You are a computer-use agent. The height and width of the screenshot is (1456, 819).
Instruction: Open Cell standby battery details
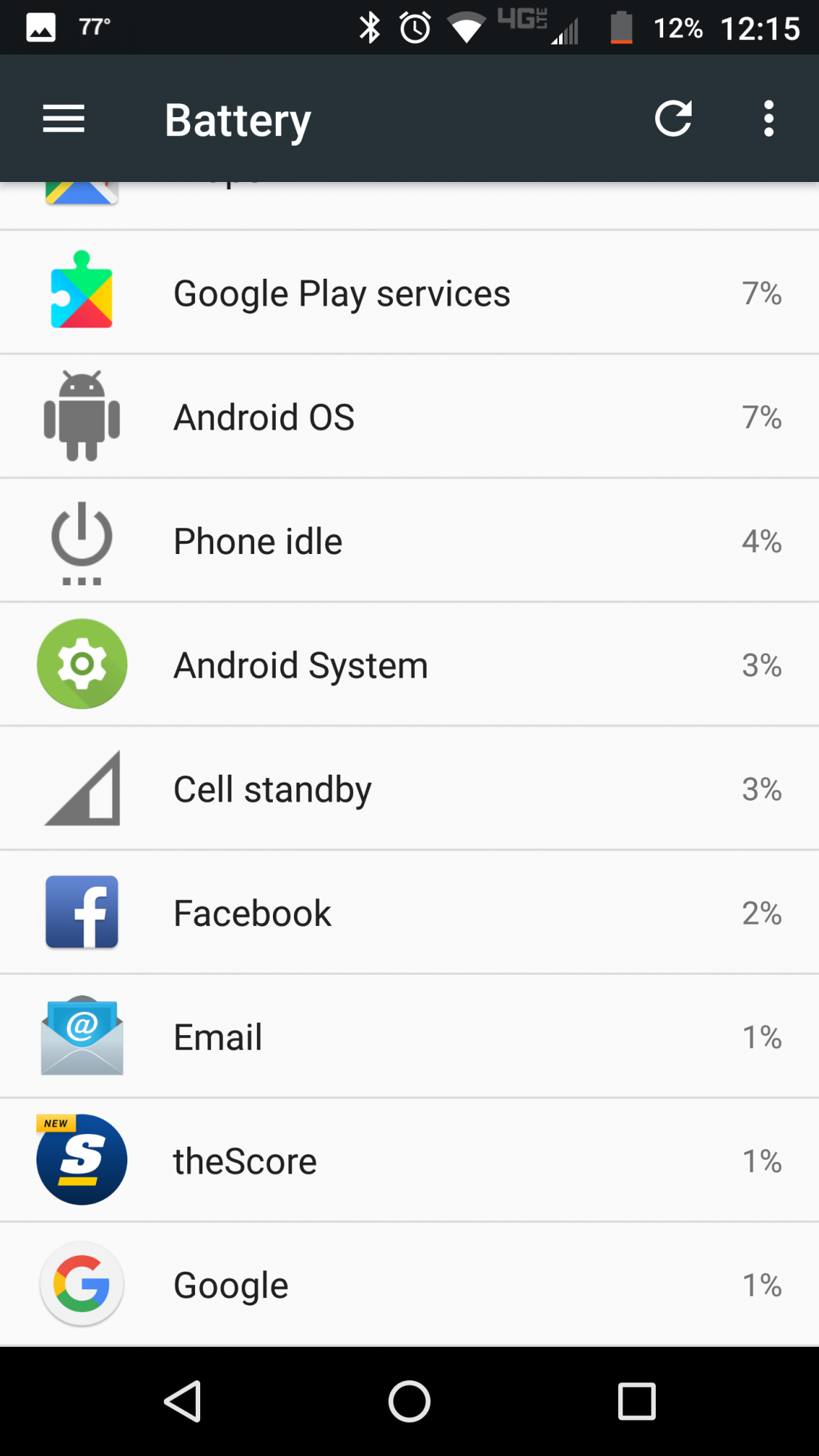[409, 788]
